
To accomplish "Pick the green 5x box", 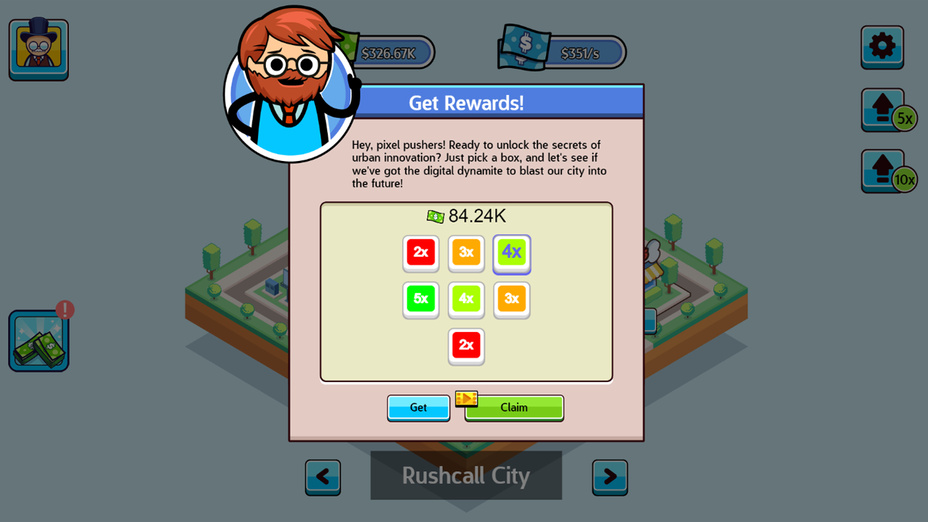I will click(x=421, y=299).
